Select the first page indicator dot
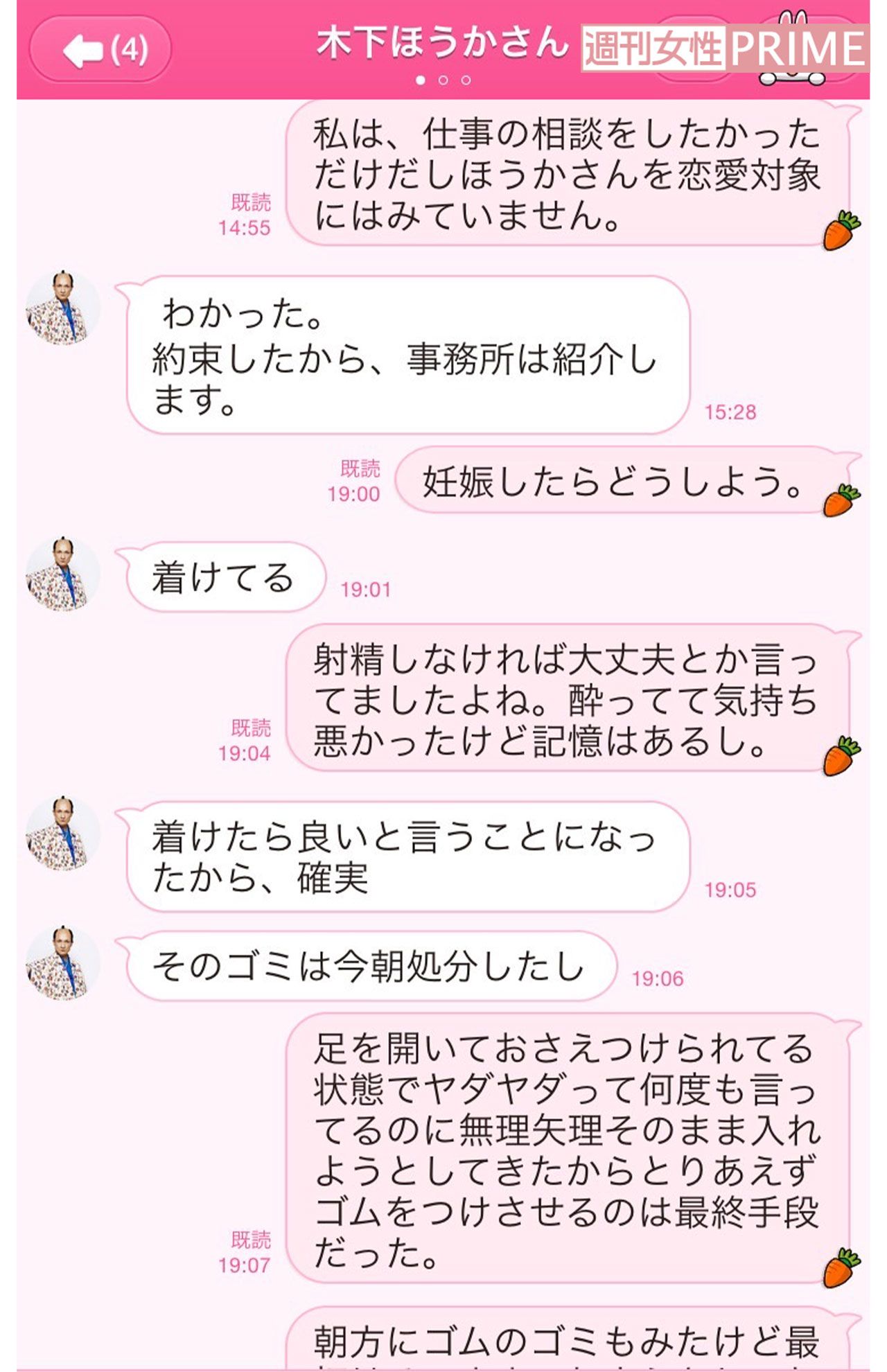This screenshot has width=887, height=1372. [x=421, y=81]
